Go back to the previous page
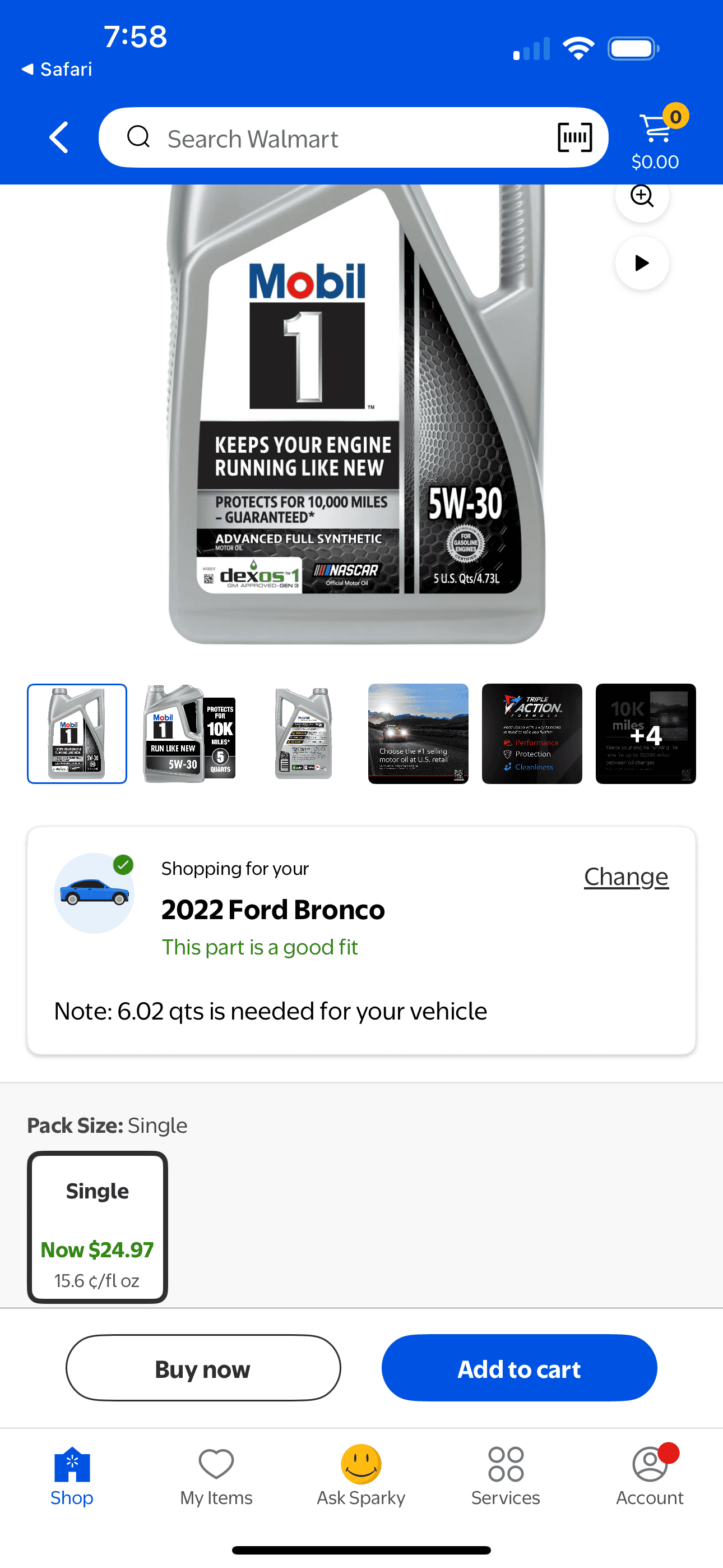 click(x=59, y=137)
